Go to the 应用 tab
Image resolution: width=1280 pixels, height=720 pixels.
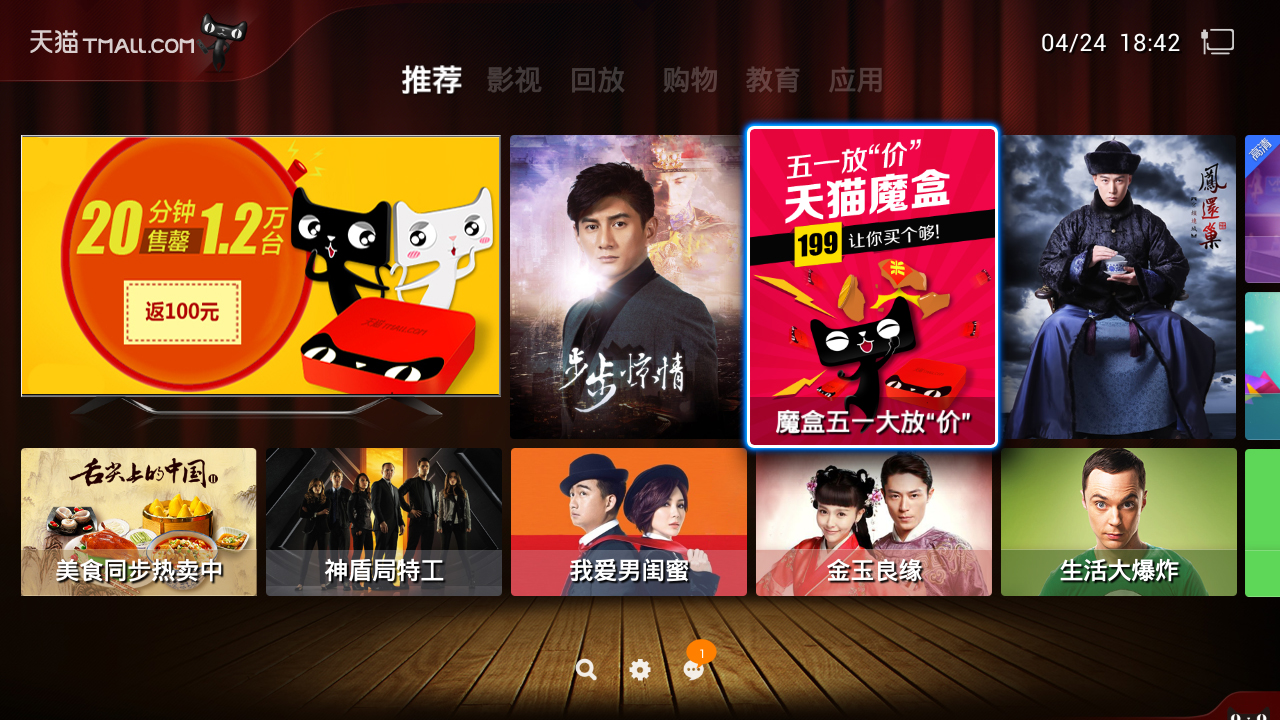pyautogui.click(x=855, y=80)
